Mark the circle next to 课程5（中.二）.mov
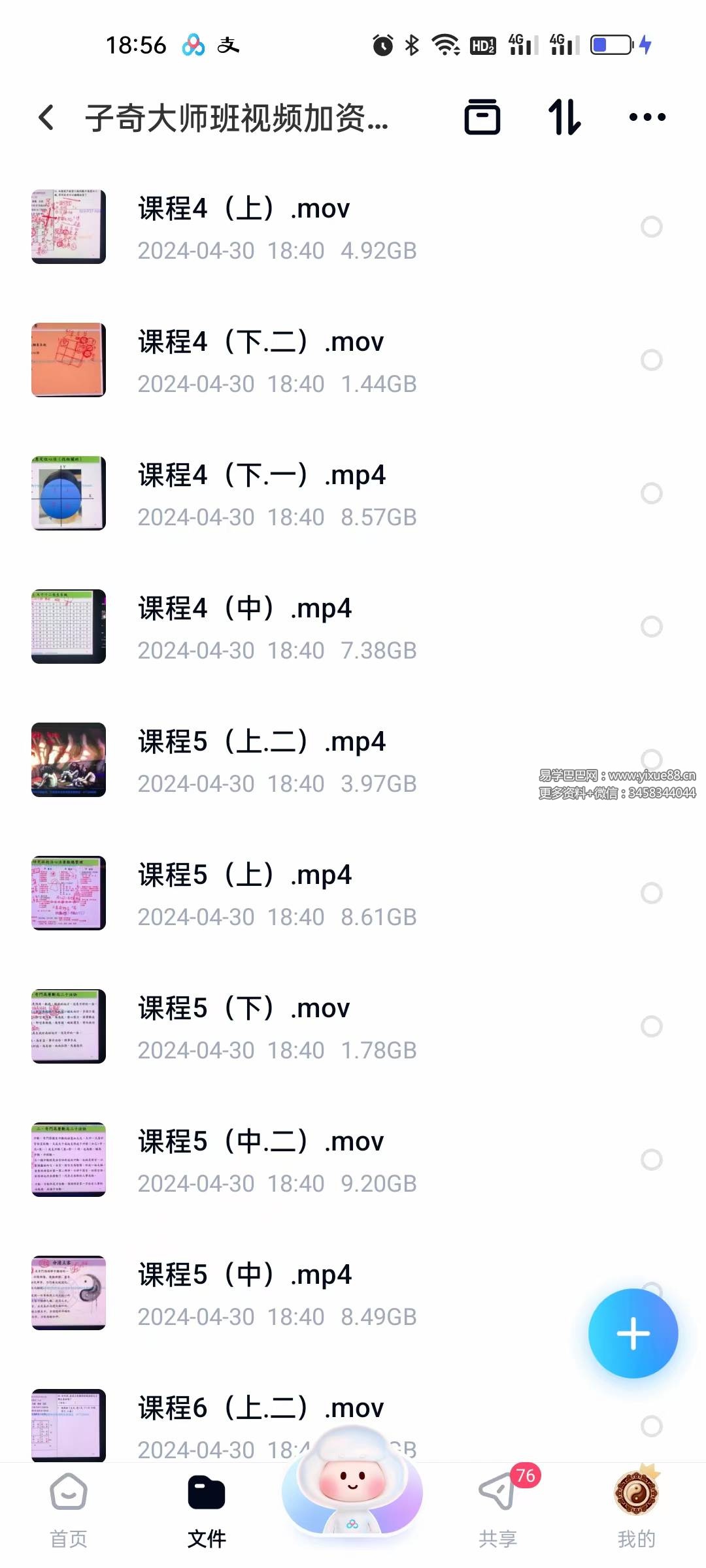The image size is (706, 1568). click(x=652, y=1160)
